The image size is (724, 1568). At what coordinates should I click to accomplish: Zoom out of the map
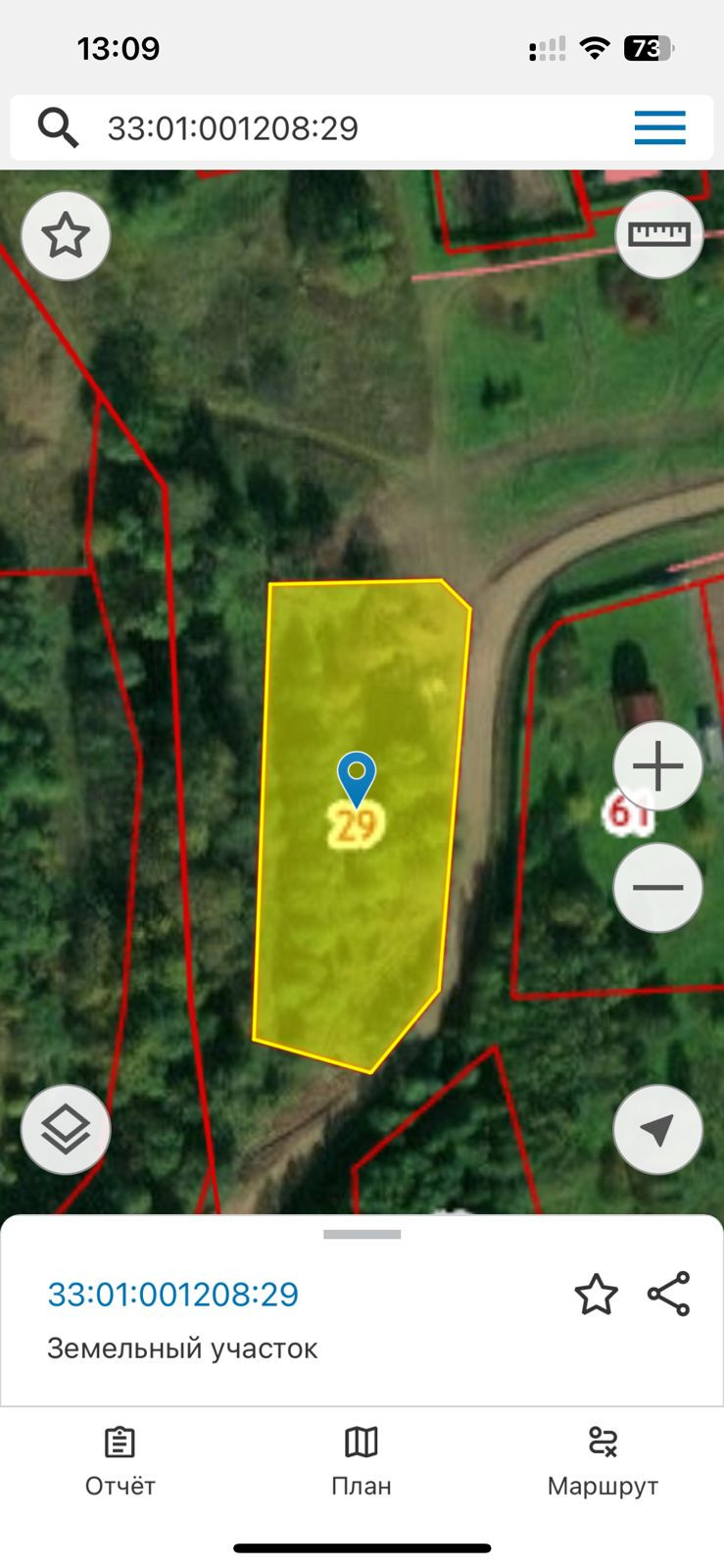point(658,888)
